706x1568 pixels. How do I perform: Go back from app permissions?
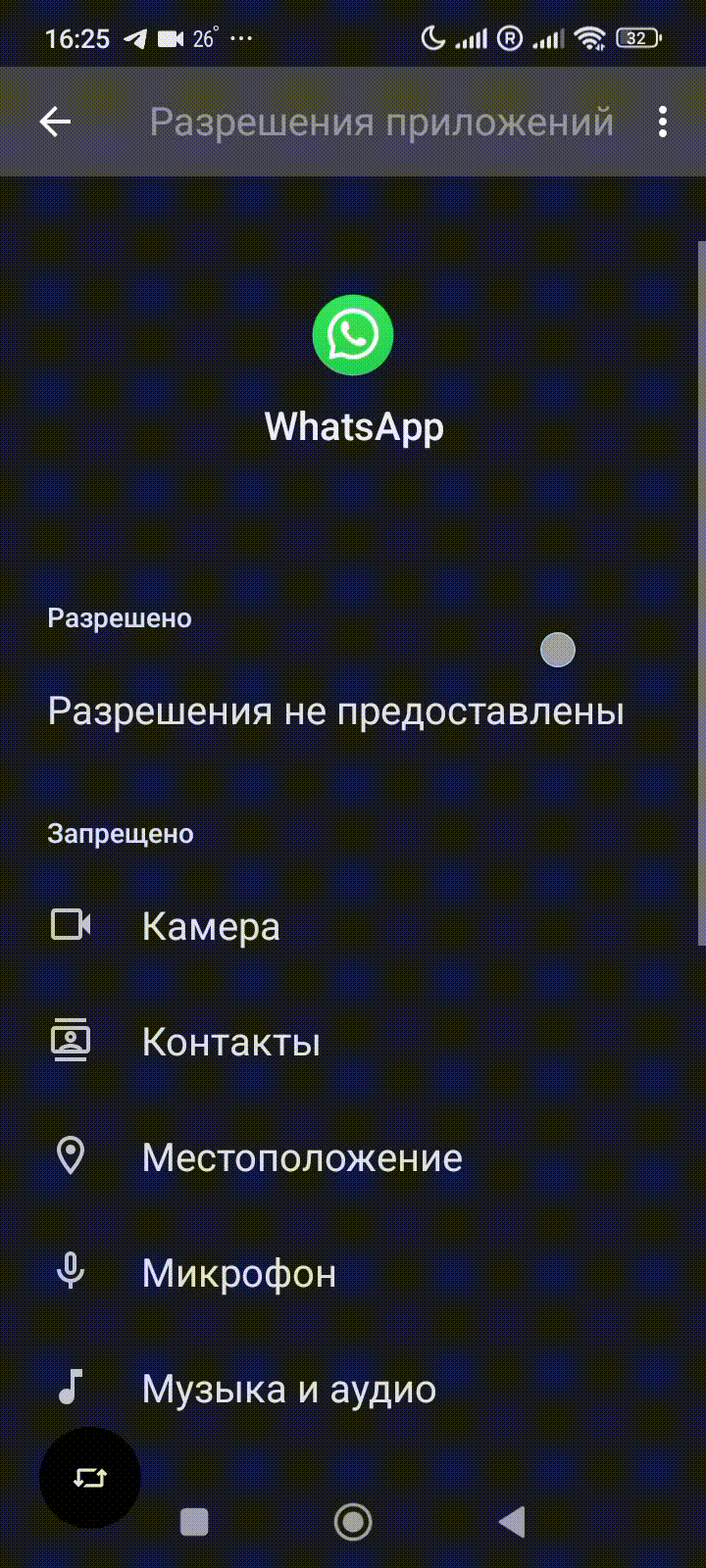(56, 122)
